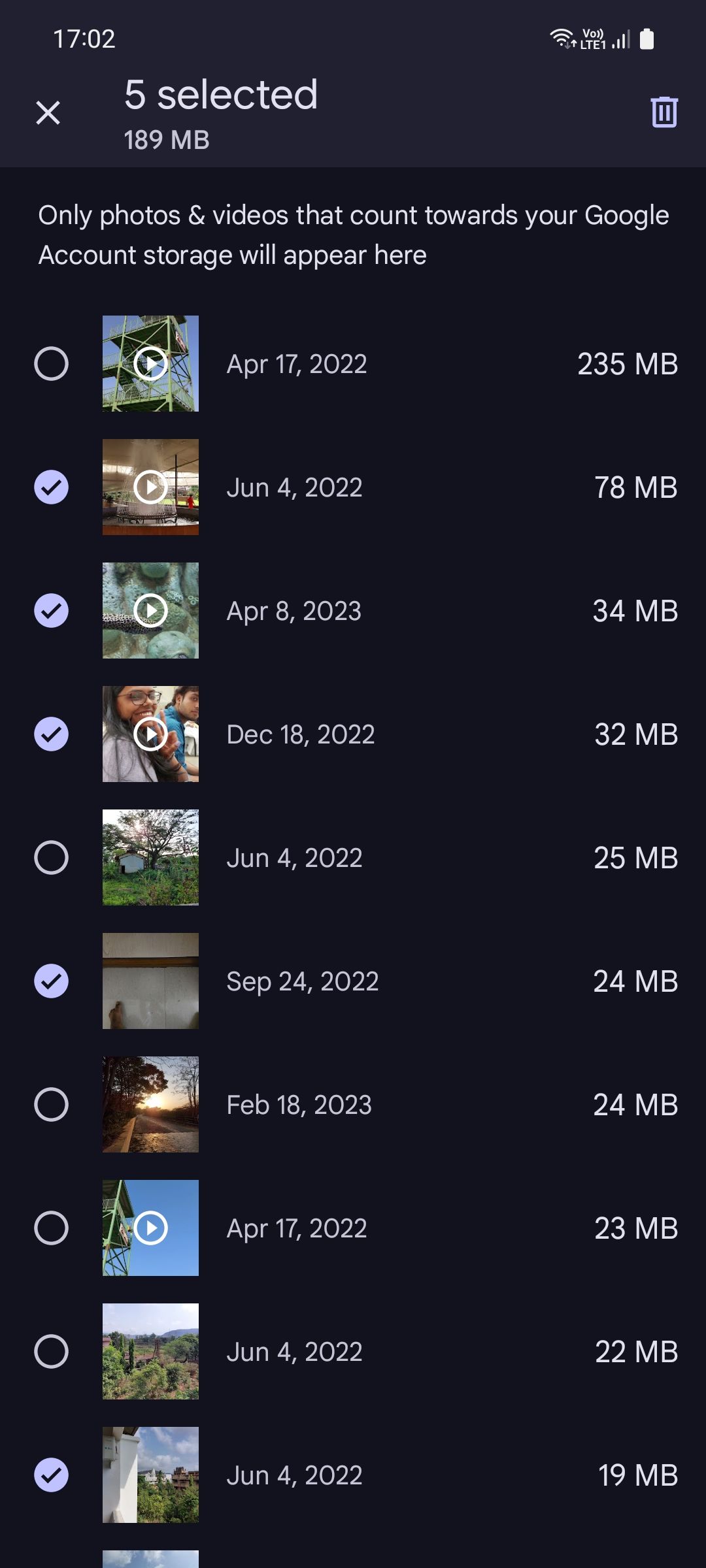Play the Apr 17, 2022 tower video (23 MB)
Image resolution: width=706 pixels, height=1568 pixels.
click(151, 1228)
